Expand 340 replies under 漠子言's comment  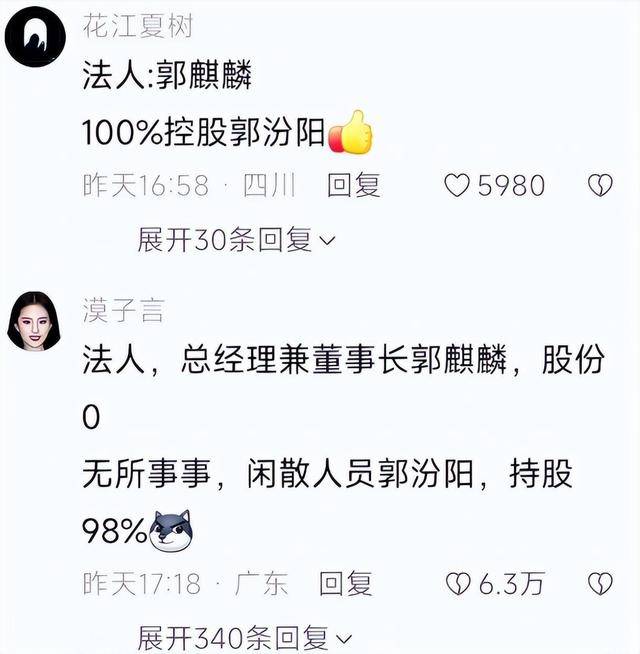245,637
